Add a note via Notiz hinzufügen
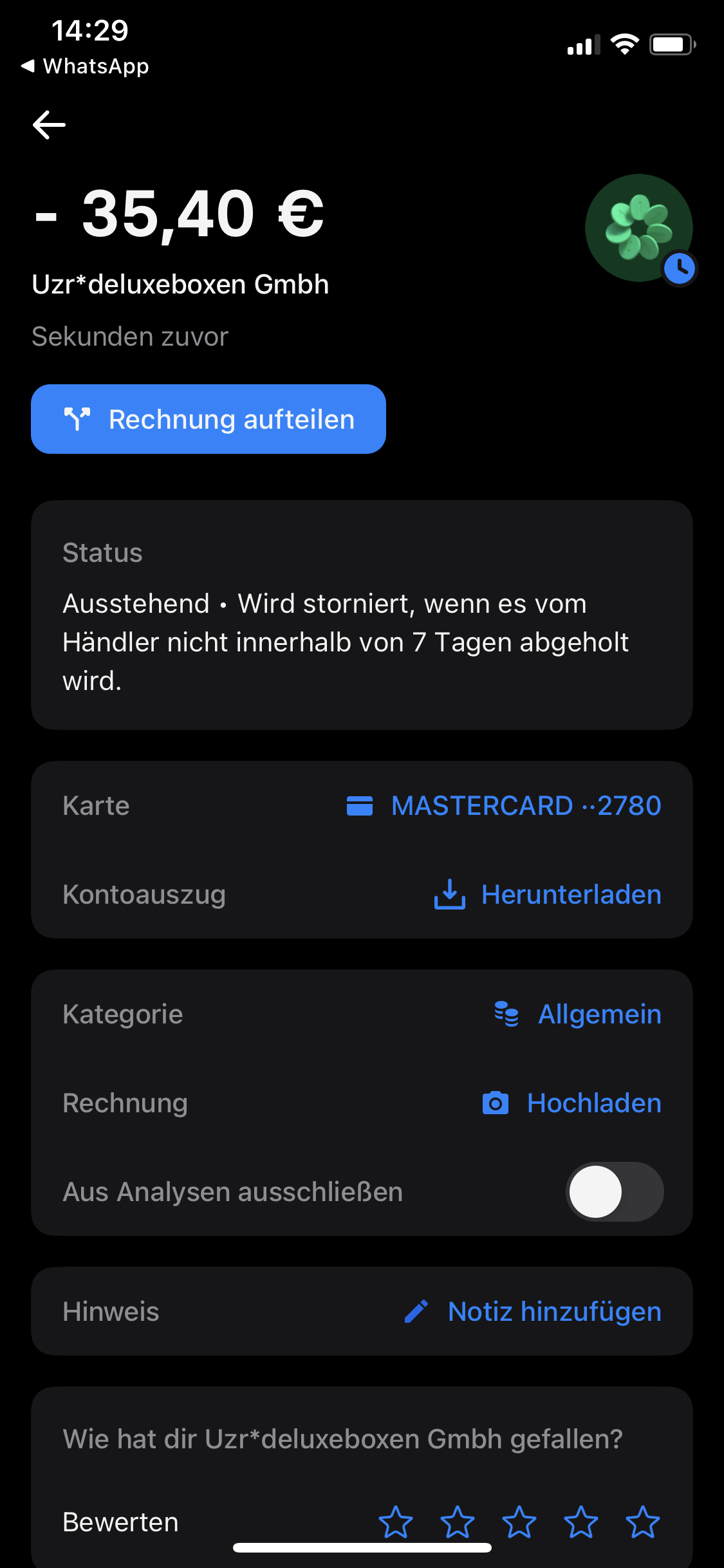This screenshot has height=1568, width=724. click(532, 1312)
